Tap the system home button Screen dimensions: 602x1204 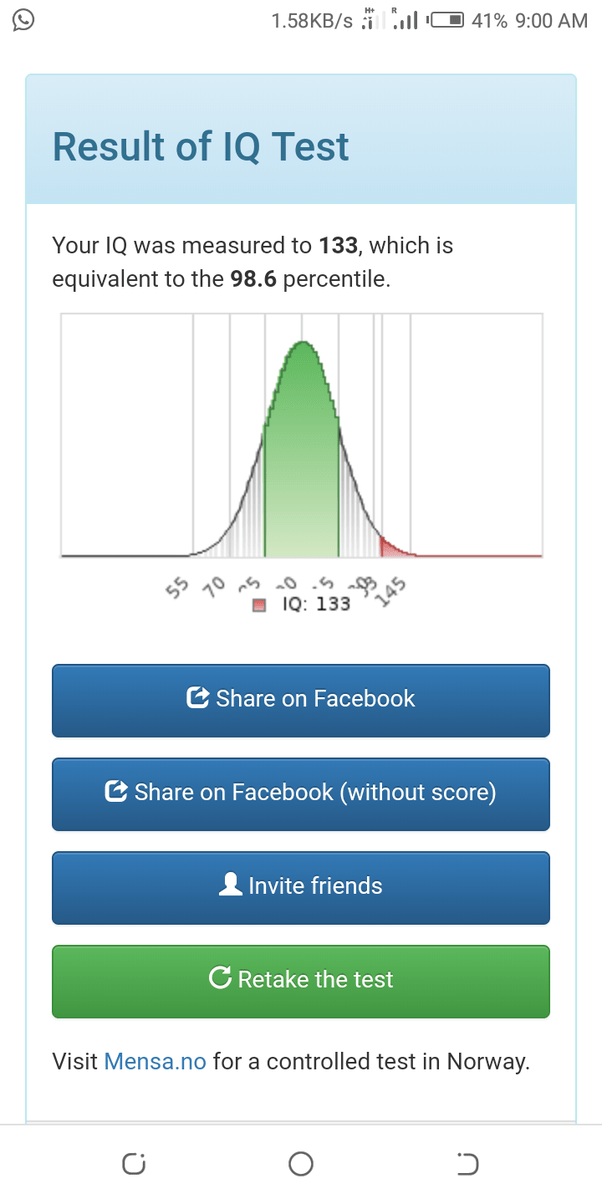[x=300, y=1163]
